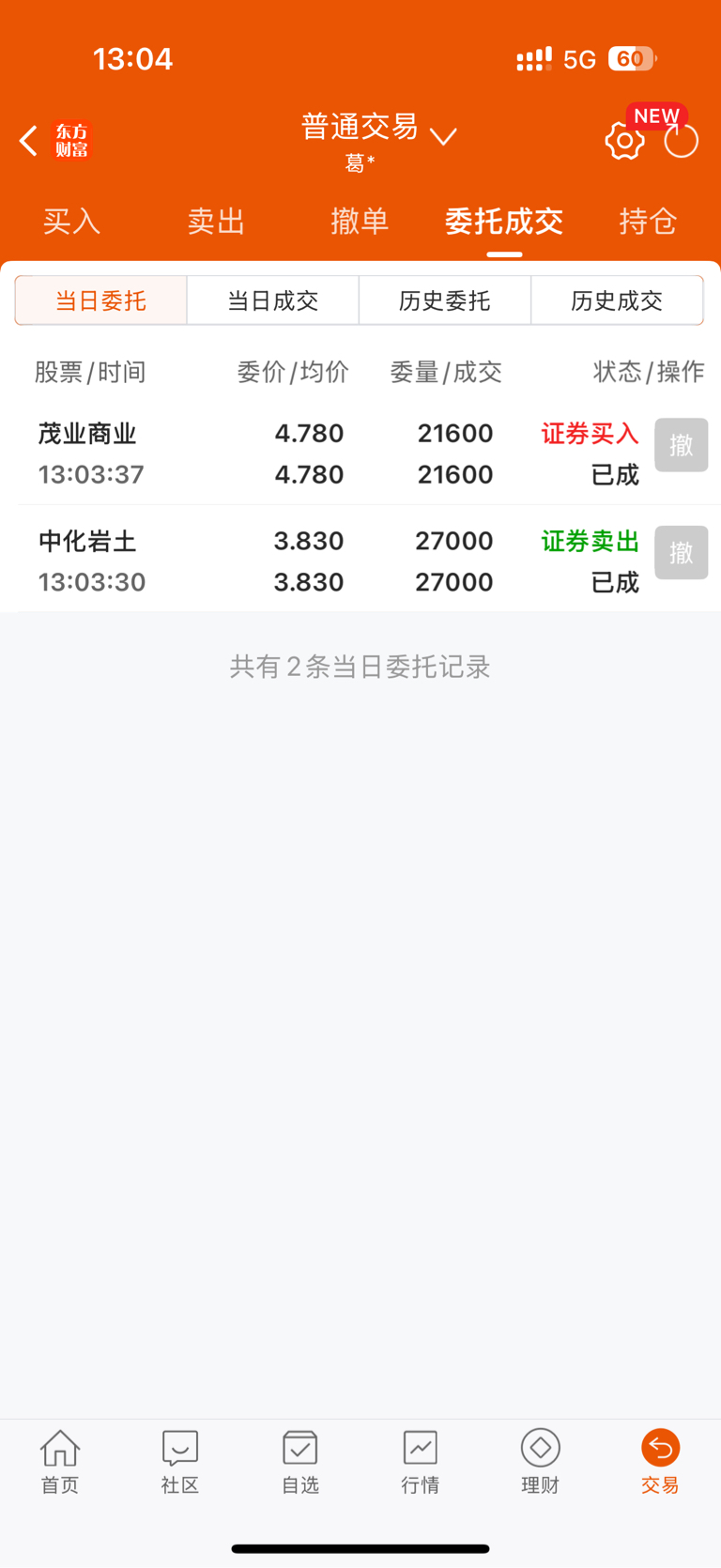Switch to the 卖出 tab
Screen dimensions: 721x1568
pyautogui.click(x=216, y=222)
